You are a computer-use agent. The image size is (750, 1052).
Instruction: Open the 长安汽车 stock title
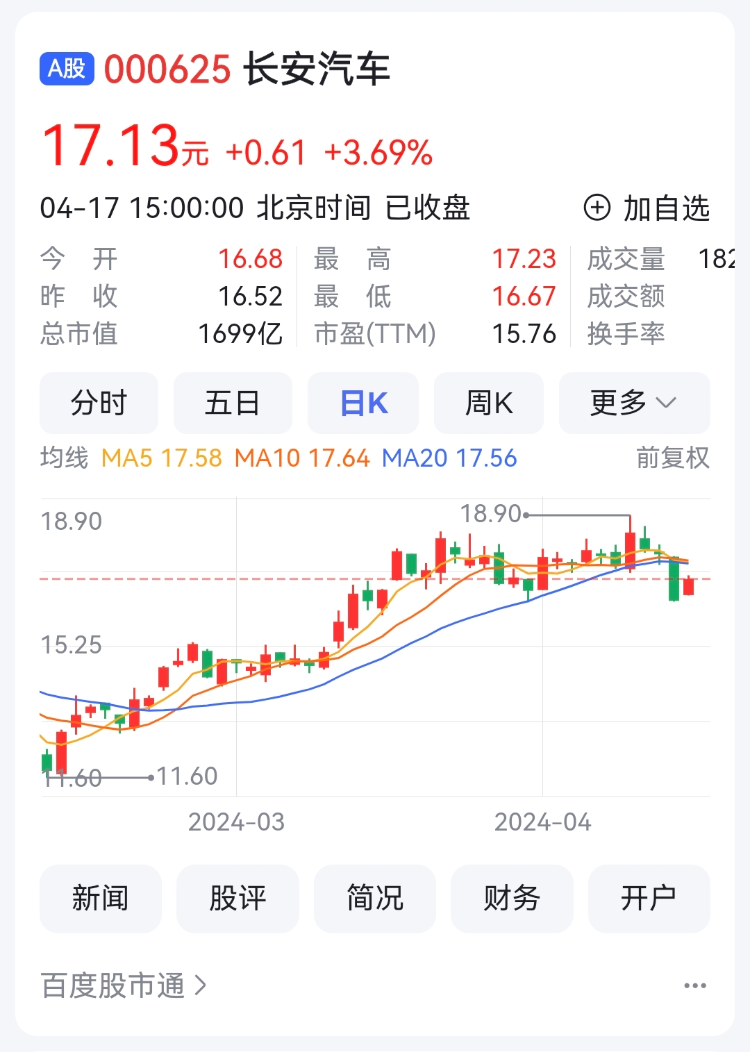tap(317, 69)
